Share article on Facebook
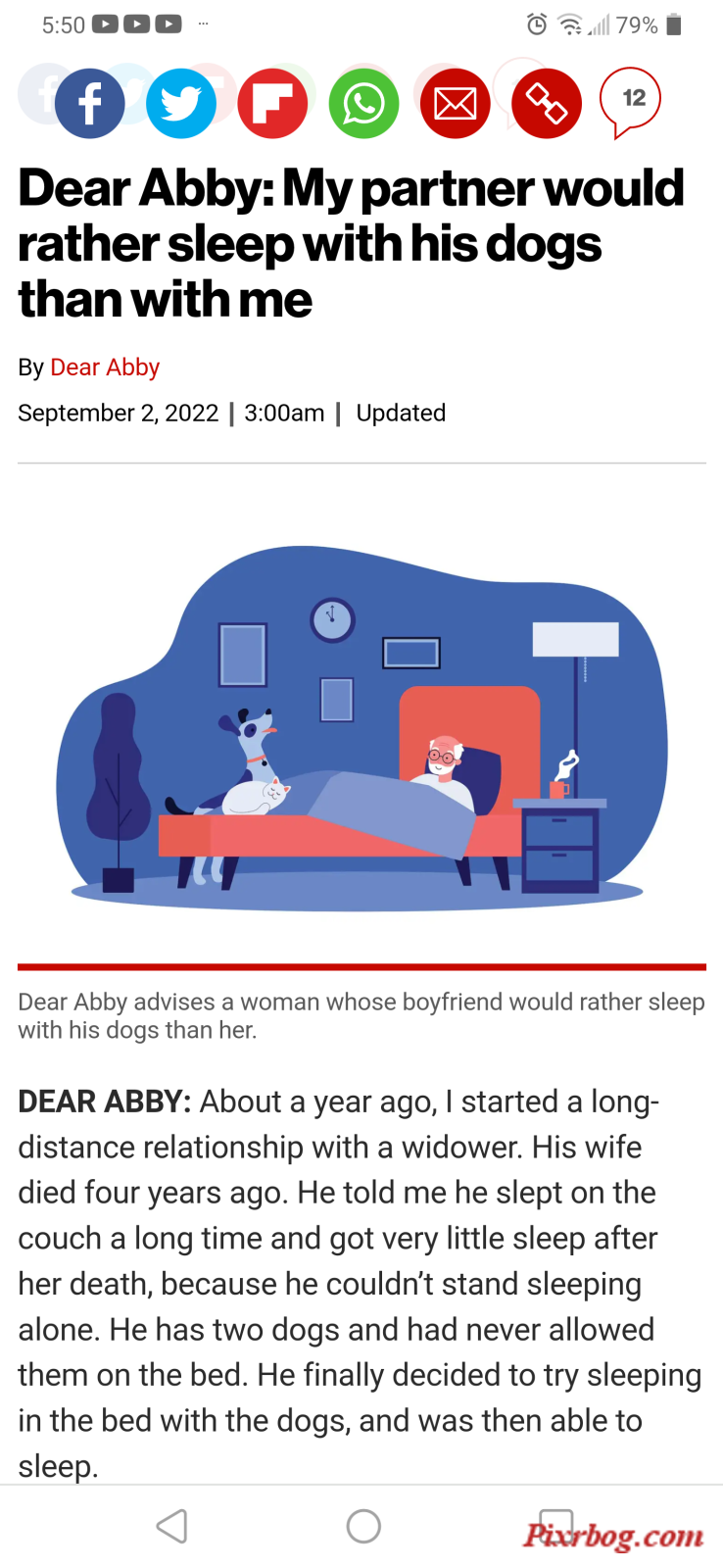This screenshot has width=723, height=1568. pos(89,104)
